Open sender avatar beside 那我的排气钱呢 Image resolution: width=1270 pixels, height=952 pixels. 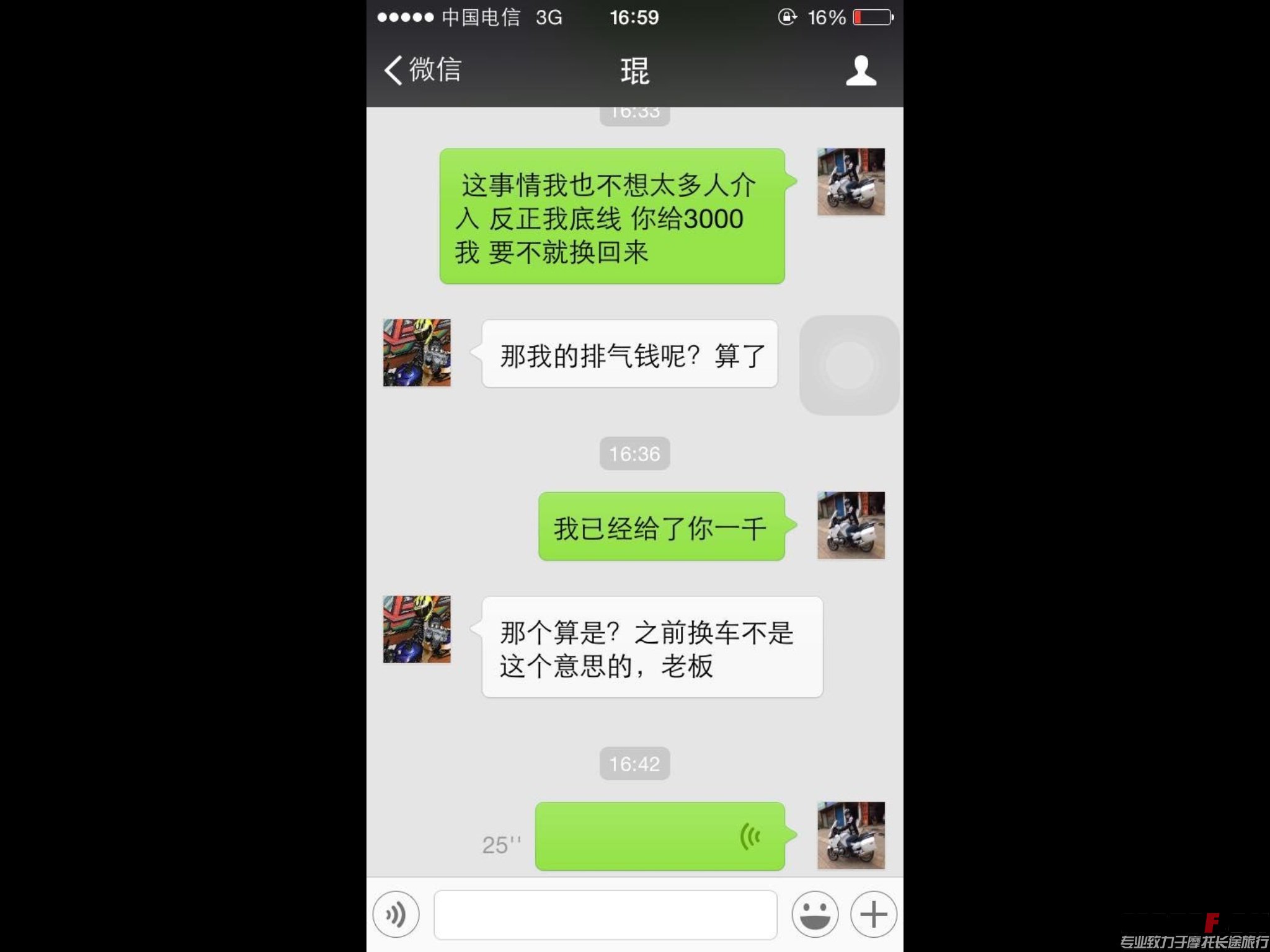[417, 353]
